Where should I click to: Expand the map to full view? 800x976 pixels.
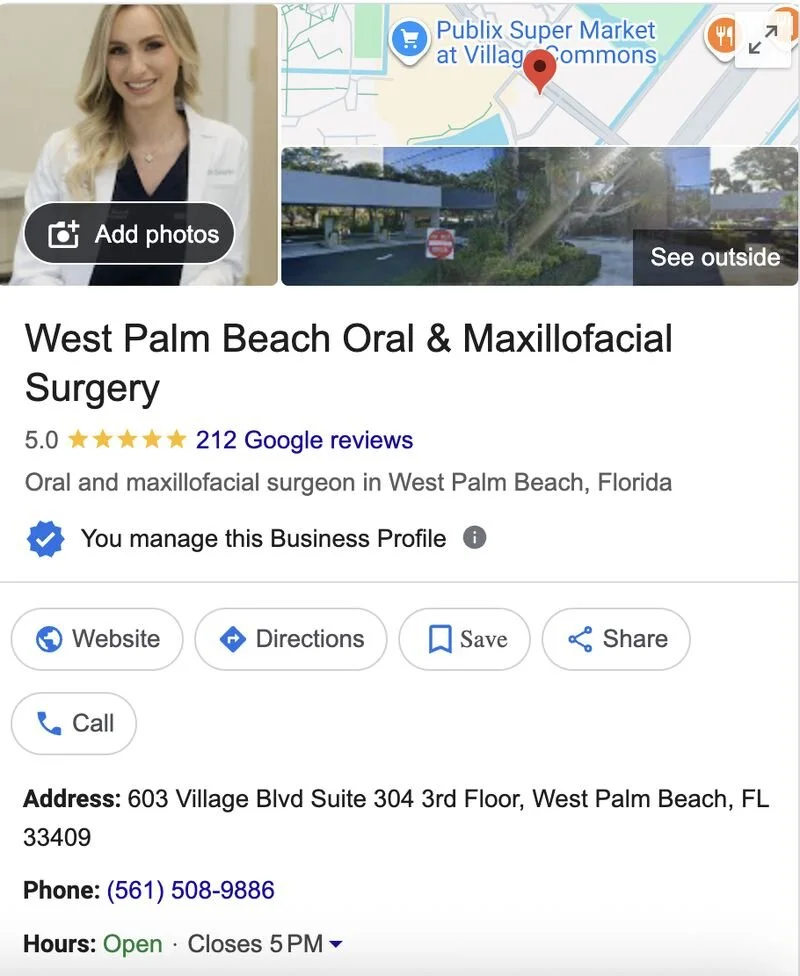click(x=763, y=39)
